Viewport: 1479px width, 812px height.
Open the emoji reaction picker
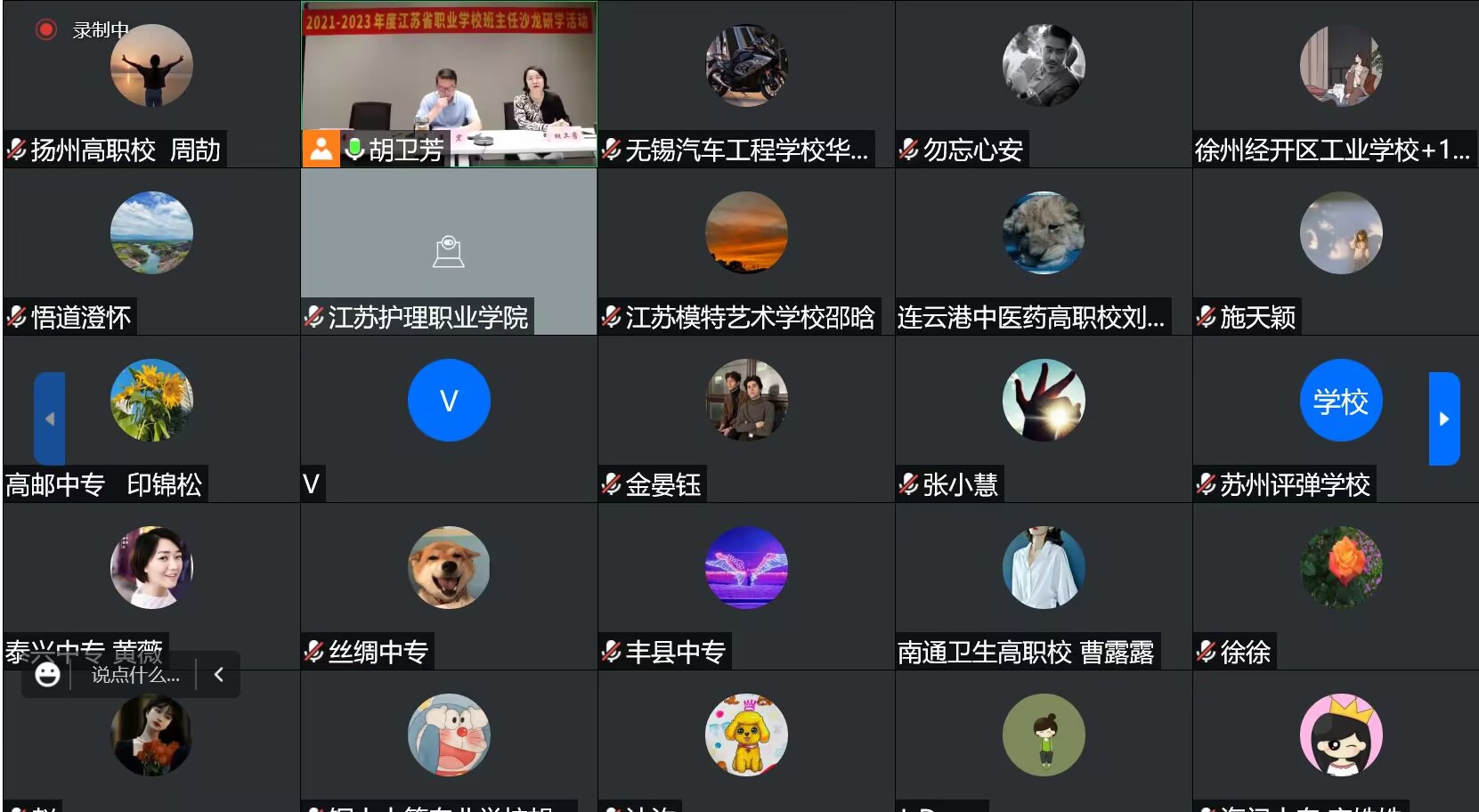47,675
